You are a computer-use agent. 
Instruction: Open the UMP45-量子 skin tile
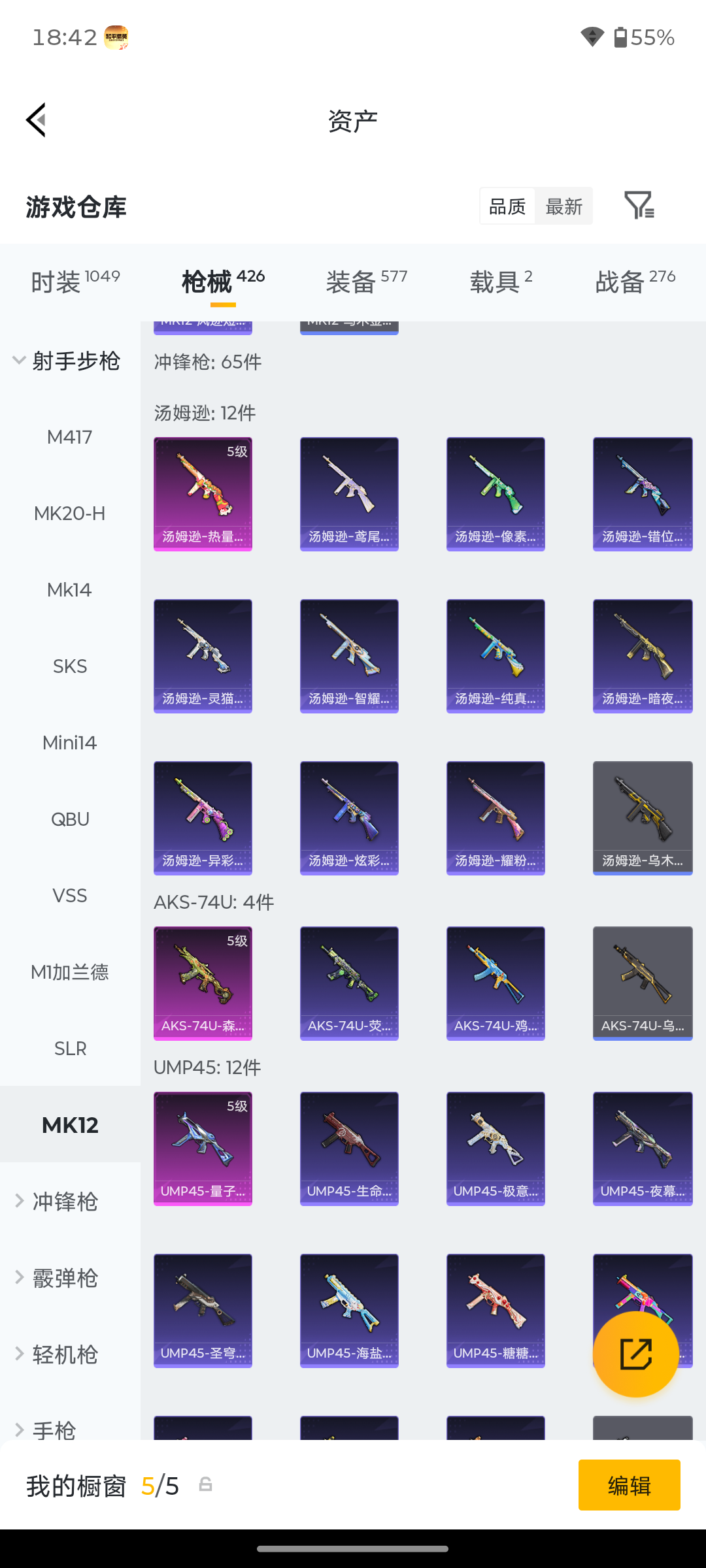(203, 1149)
